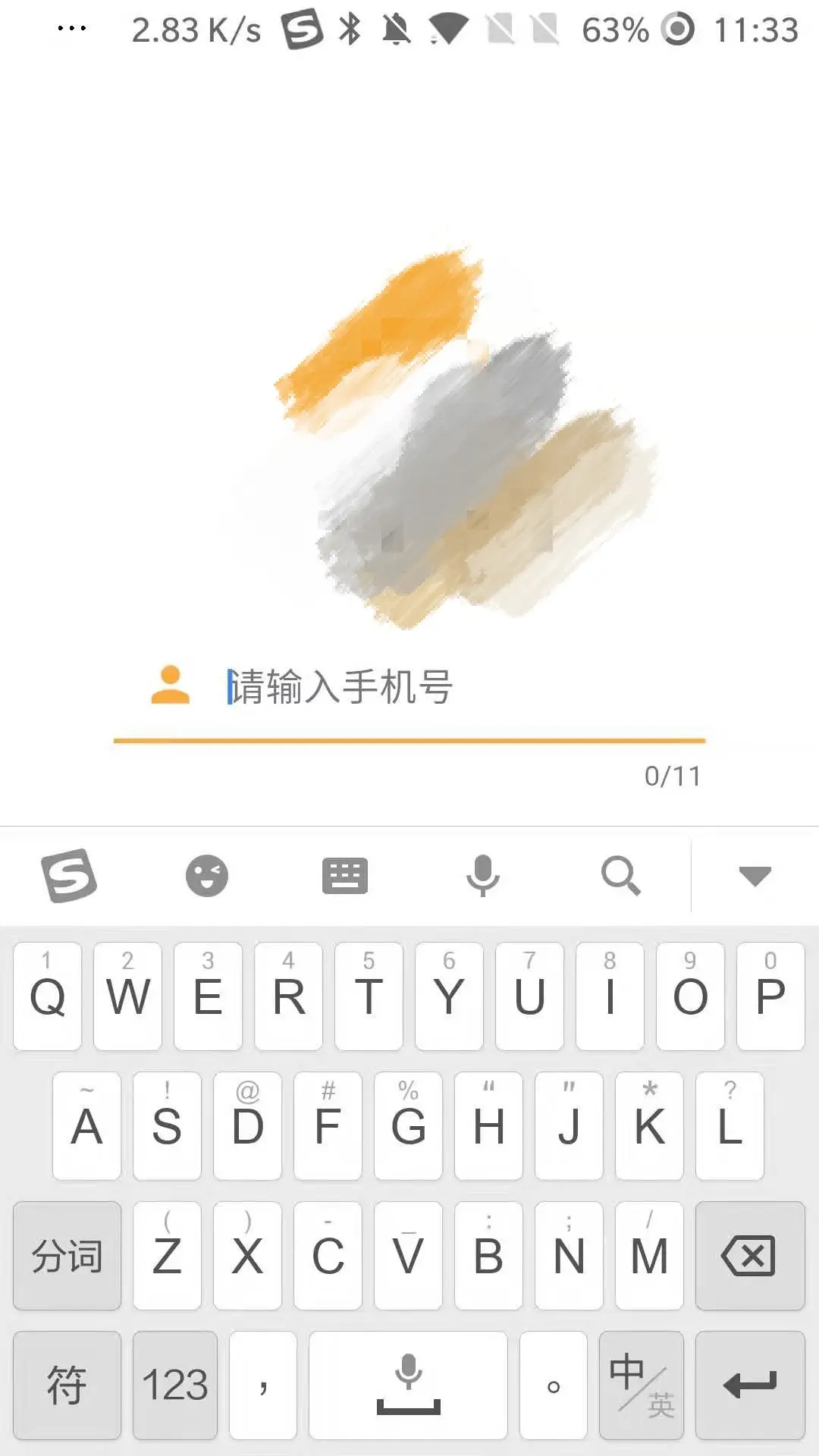Toggle Chinese/English input mode
The width and height of the screenshot is (819, 1456).
point(641,1385)
